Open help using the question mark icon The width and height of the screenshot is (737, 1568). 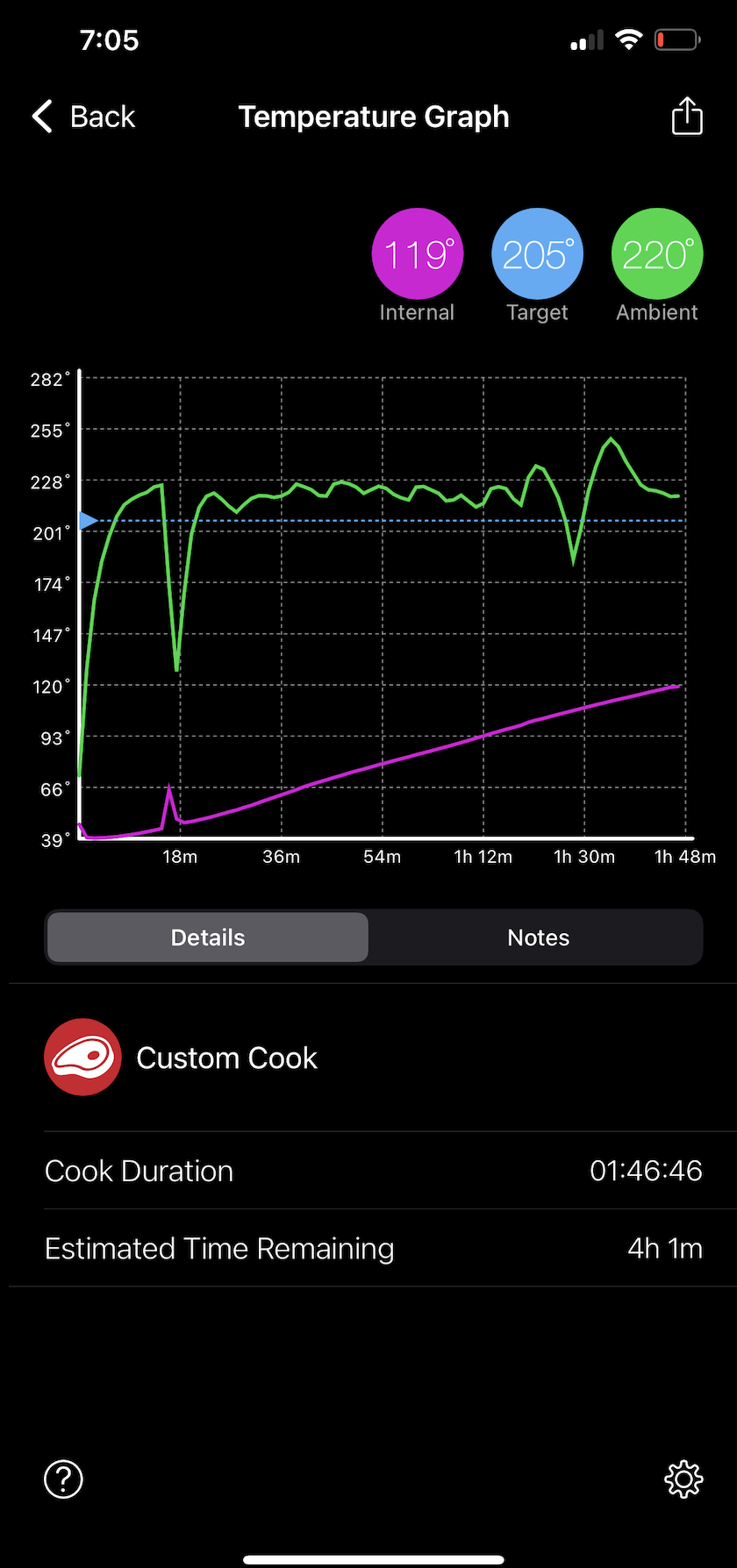click(62, 1479)
